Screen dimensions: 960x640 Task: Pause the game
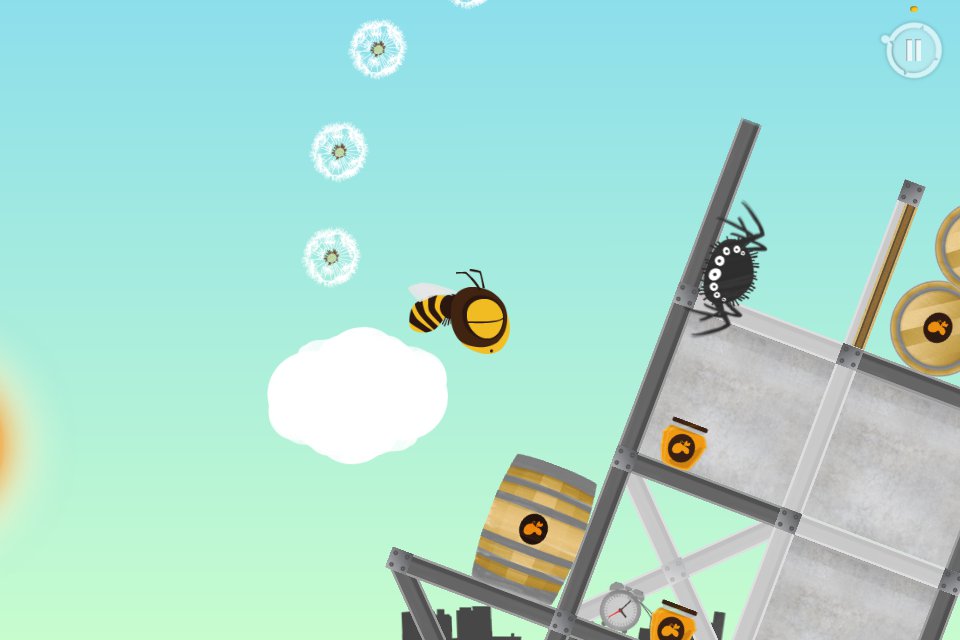click(x=913, y=50)
